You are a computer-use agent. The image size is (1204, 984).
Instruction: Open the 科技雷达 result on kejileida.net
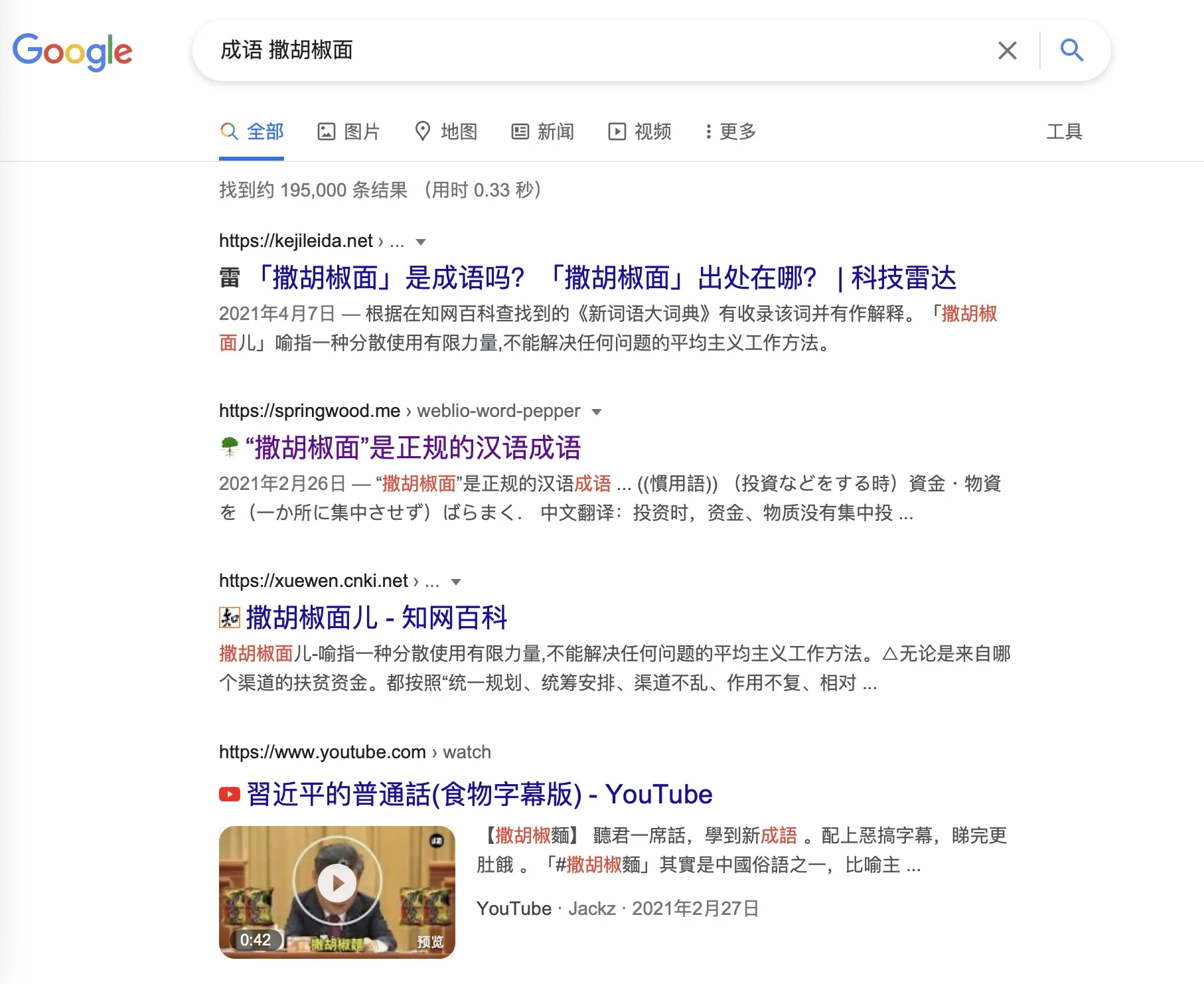(604, 278)
